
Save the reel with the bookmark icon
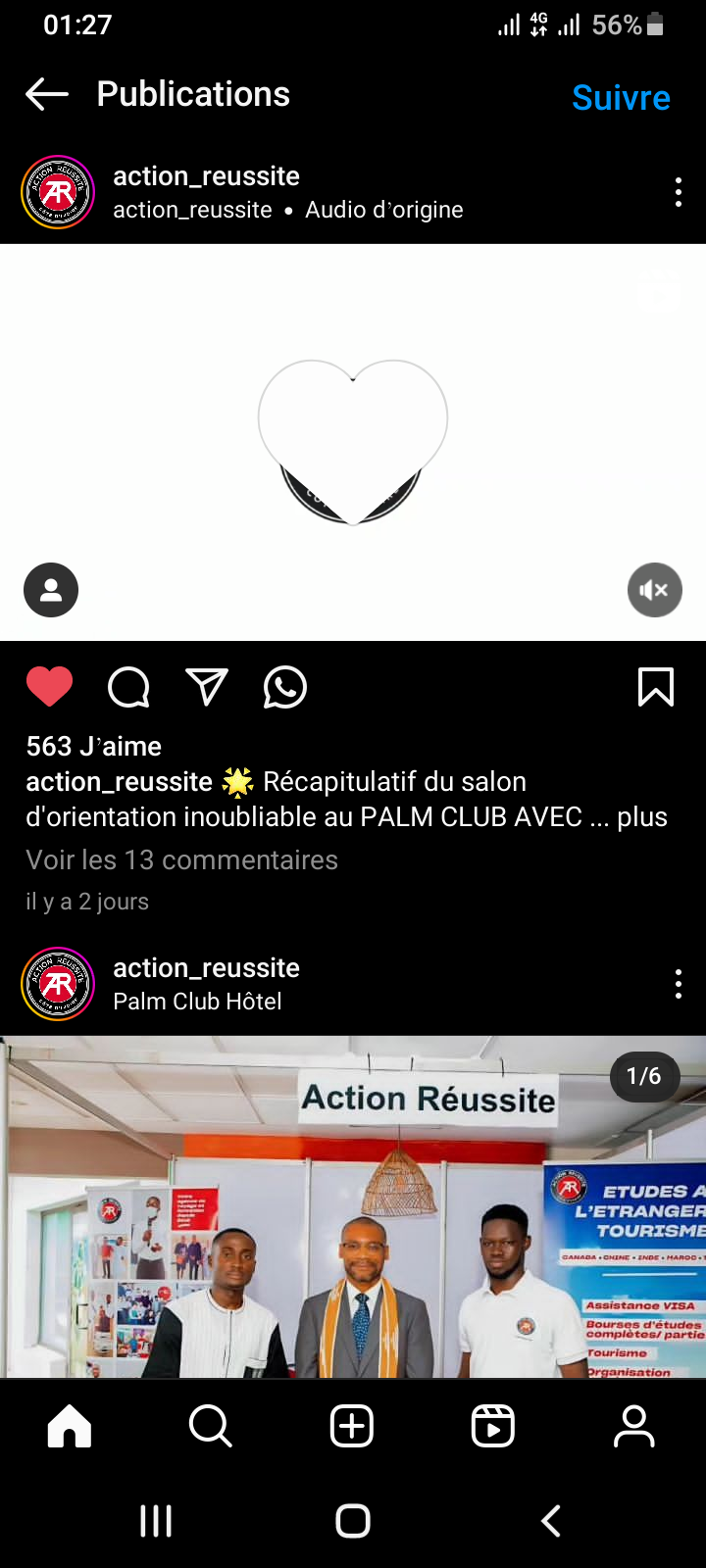coord(655,687)
